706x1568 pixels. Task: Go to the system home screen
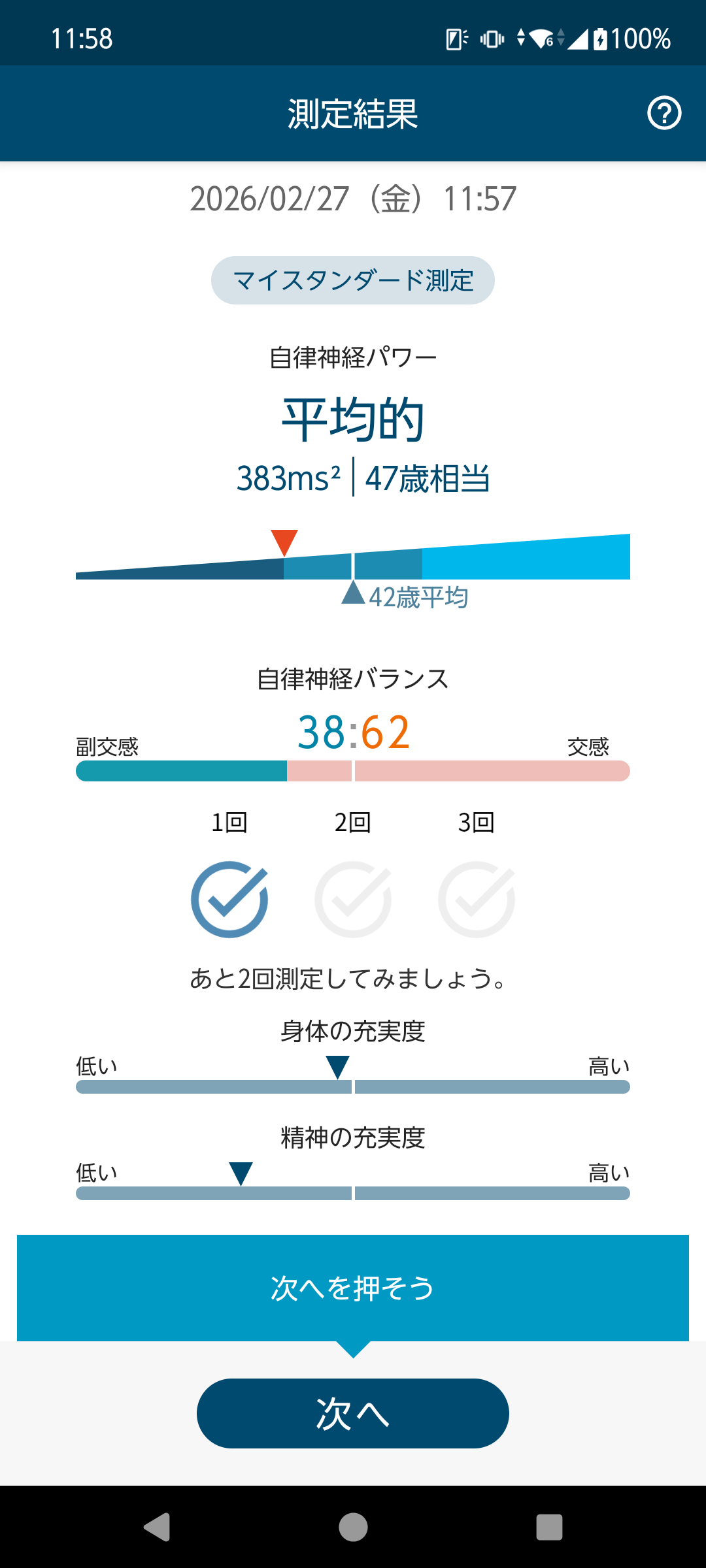tap(353, 1527)
